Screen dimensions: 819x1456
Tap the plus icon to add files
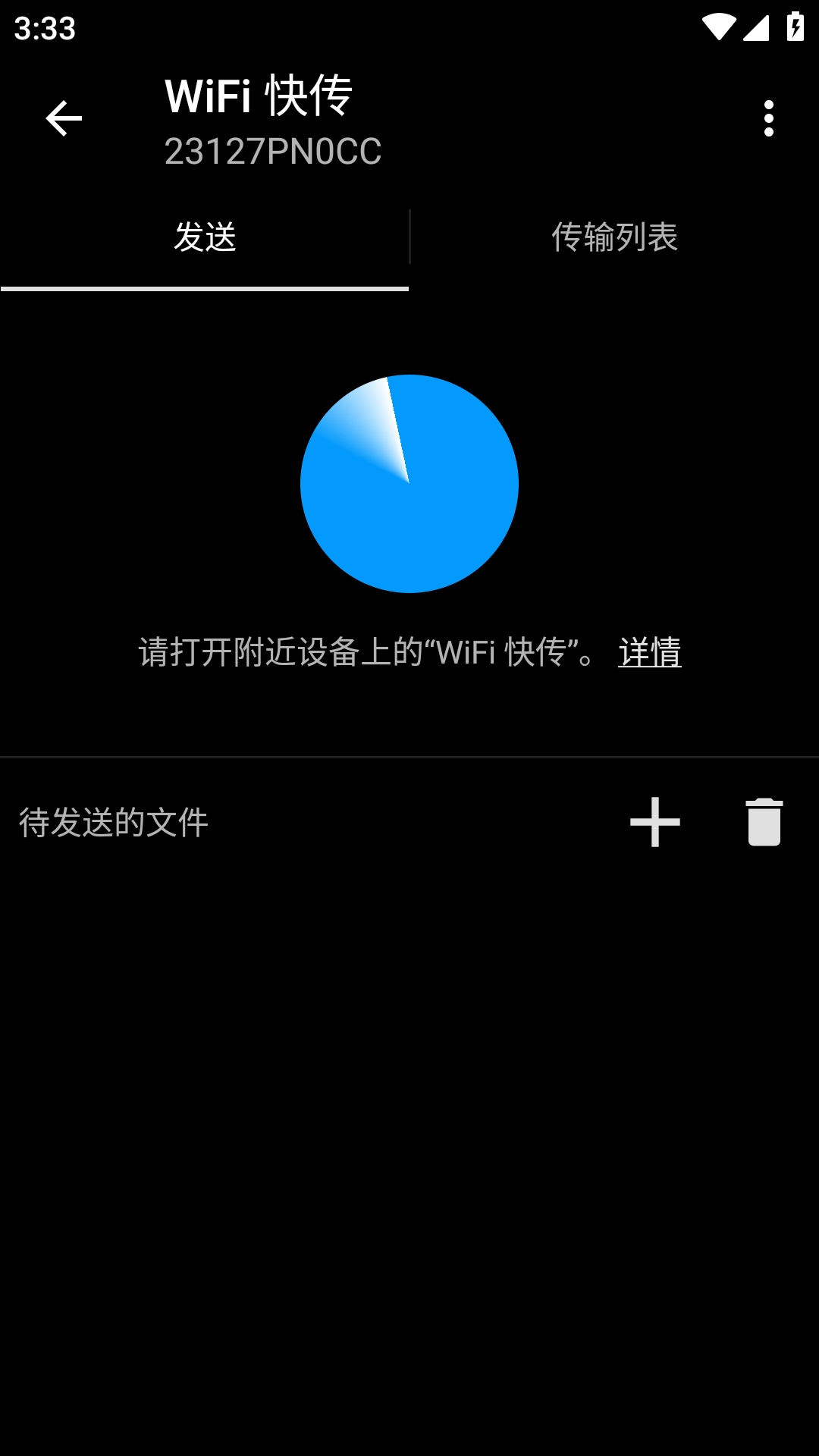point(654,823)
